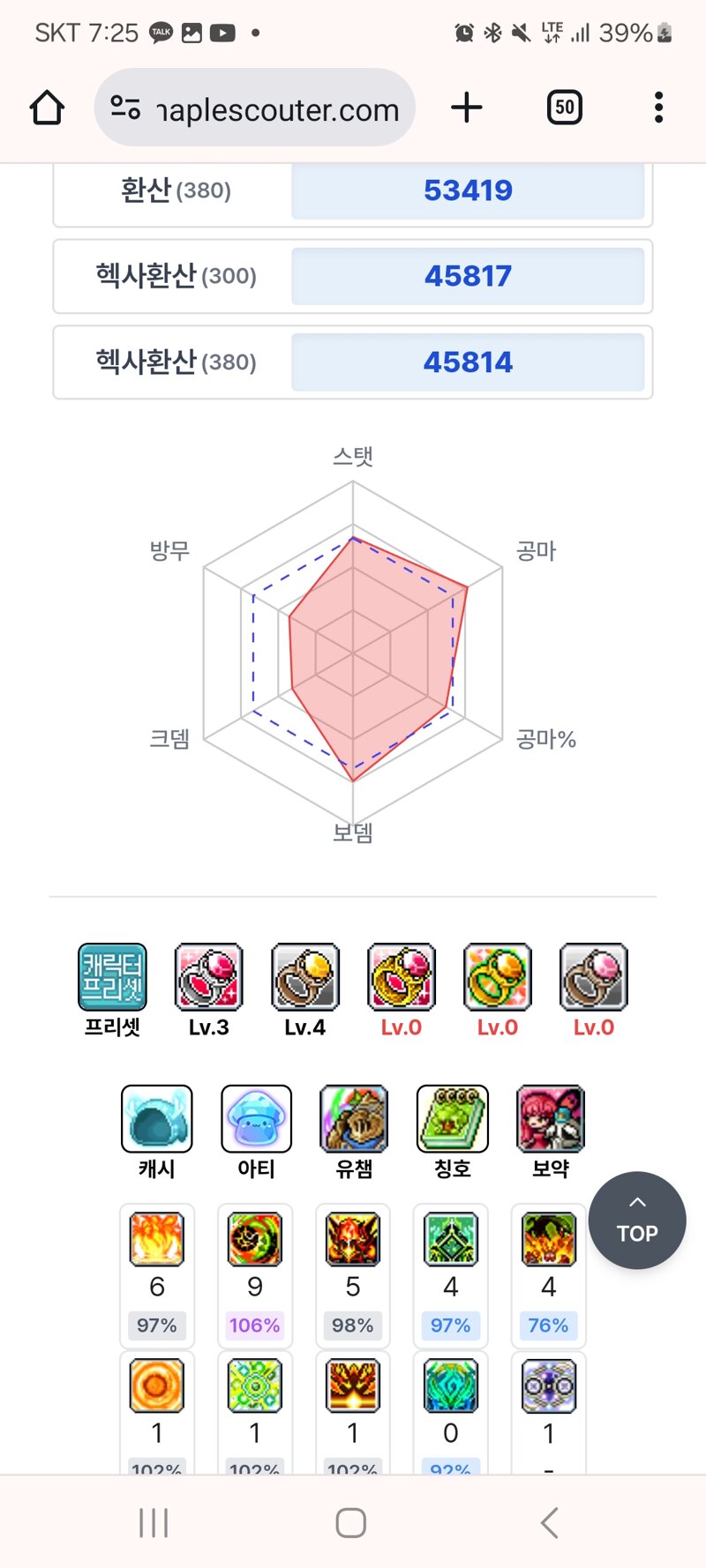Go to the browser home page

(47, 108)
